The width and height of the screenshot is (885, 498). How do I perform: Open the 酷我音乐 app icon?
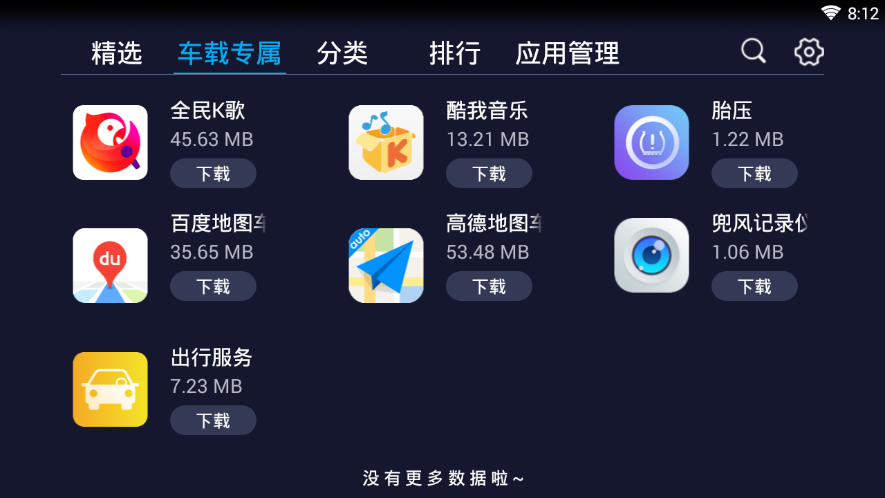[x=386, y=142]
